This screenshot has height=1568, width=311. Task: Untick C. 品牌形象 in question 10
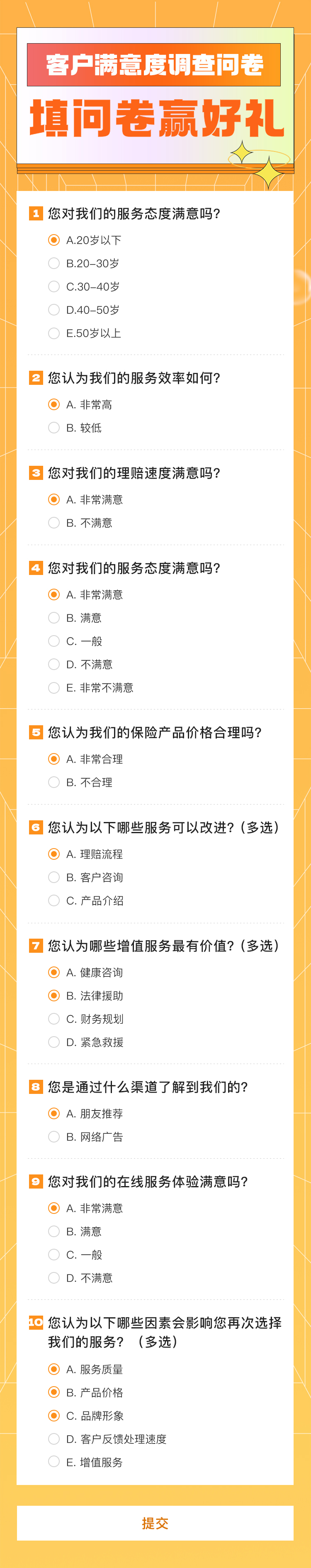coord(54,1415)
